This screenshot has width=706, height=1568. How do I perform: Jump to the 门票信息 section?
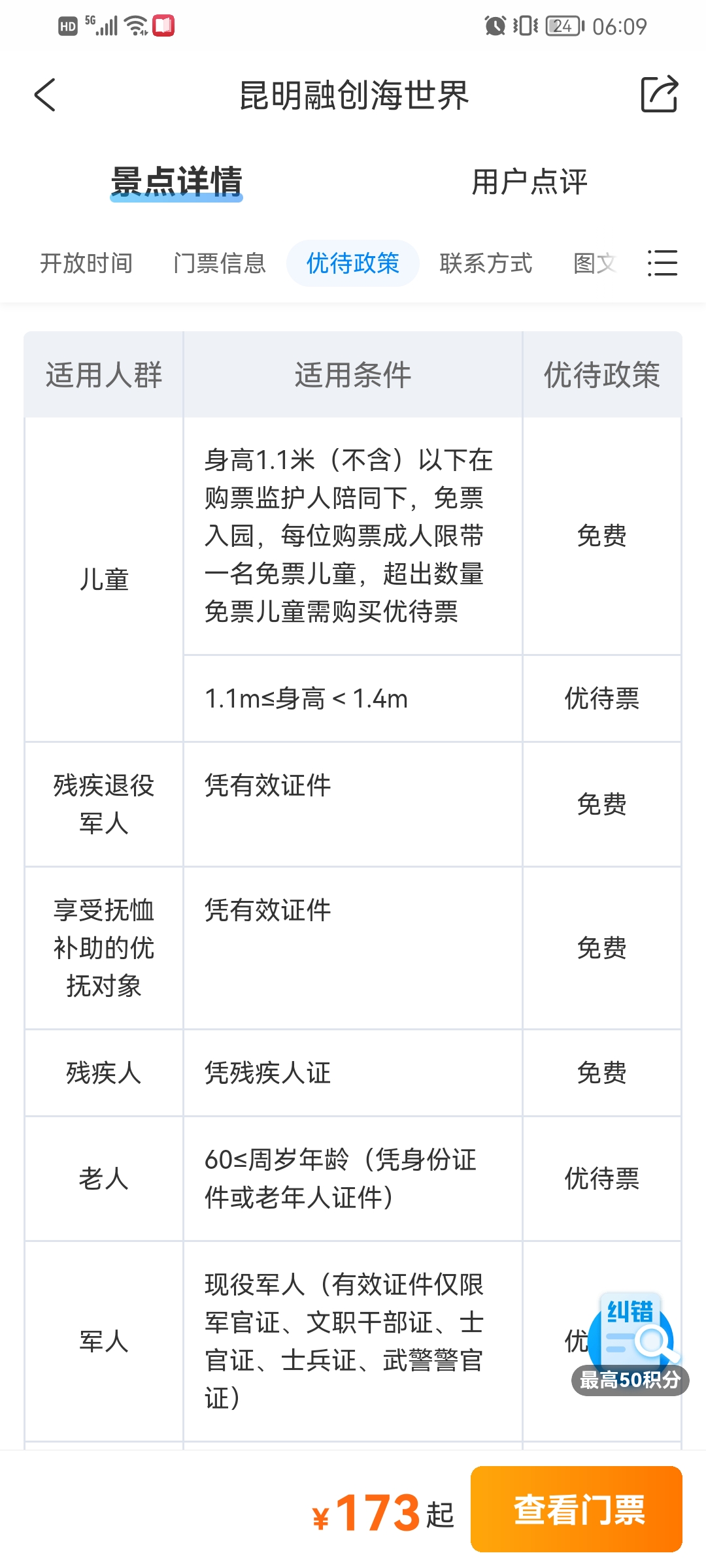coord(220,263)
